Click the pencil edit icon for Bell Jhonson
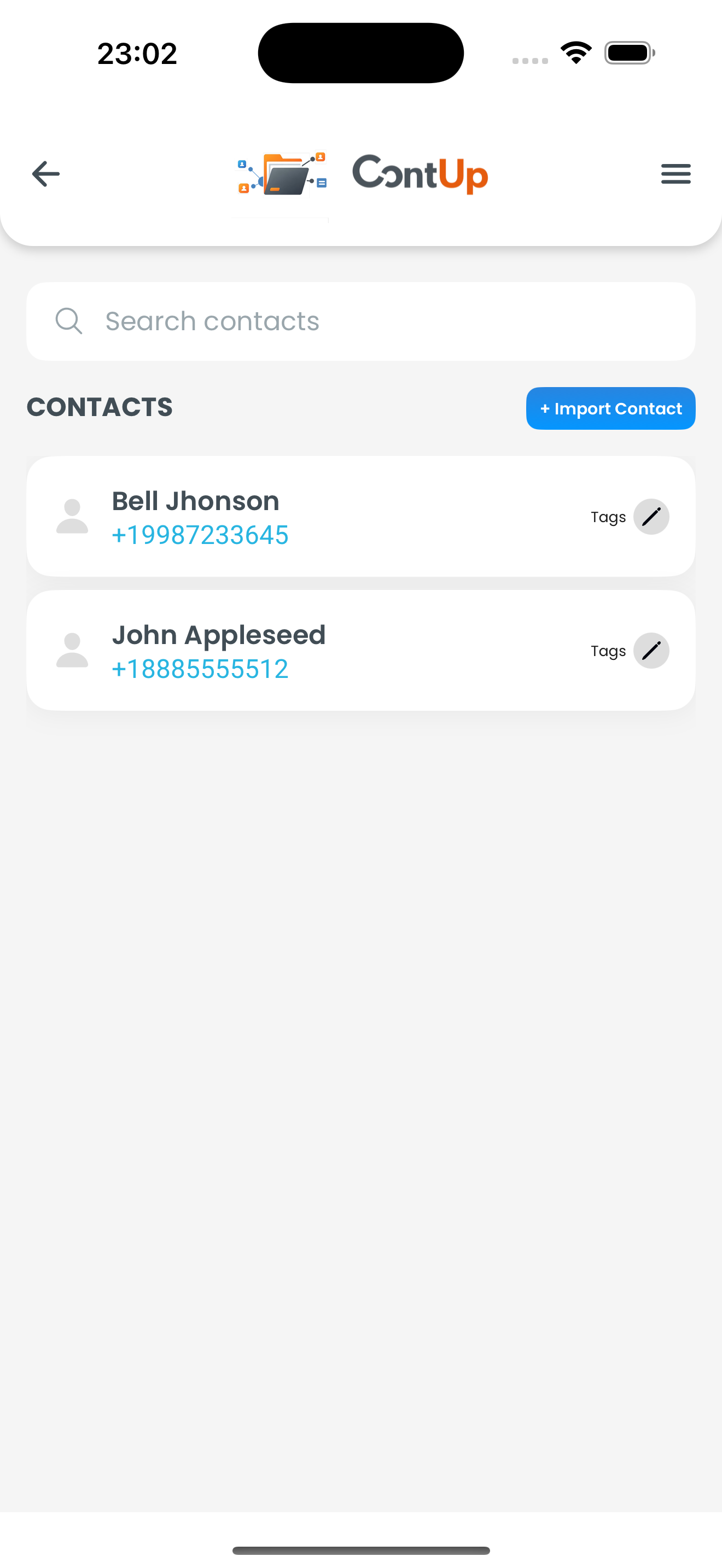The height and width of the screenshot is (1568, 722). click(651, 516)
